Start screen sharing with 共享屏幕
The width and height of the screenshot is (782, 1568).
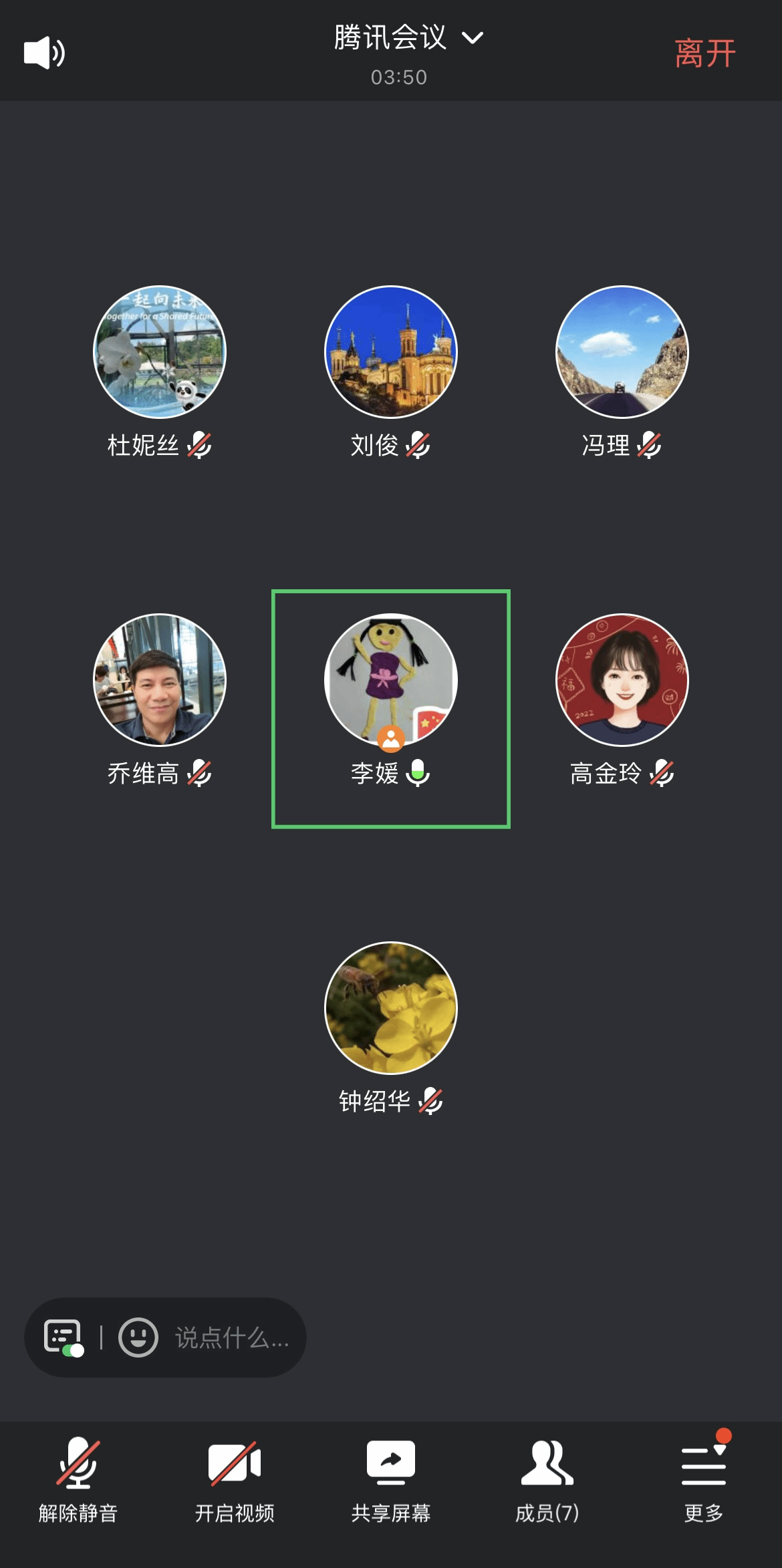[391, 1479]
